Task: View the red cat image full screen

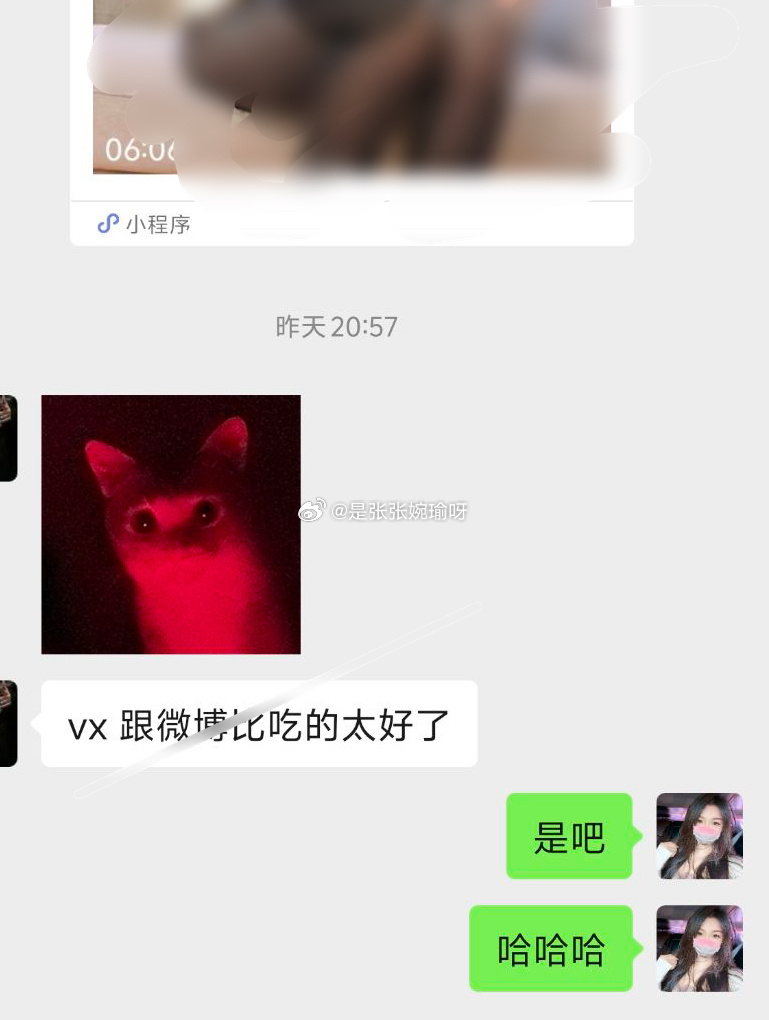Action: coord(171,524)
